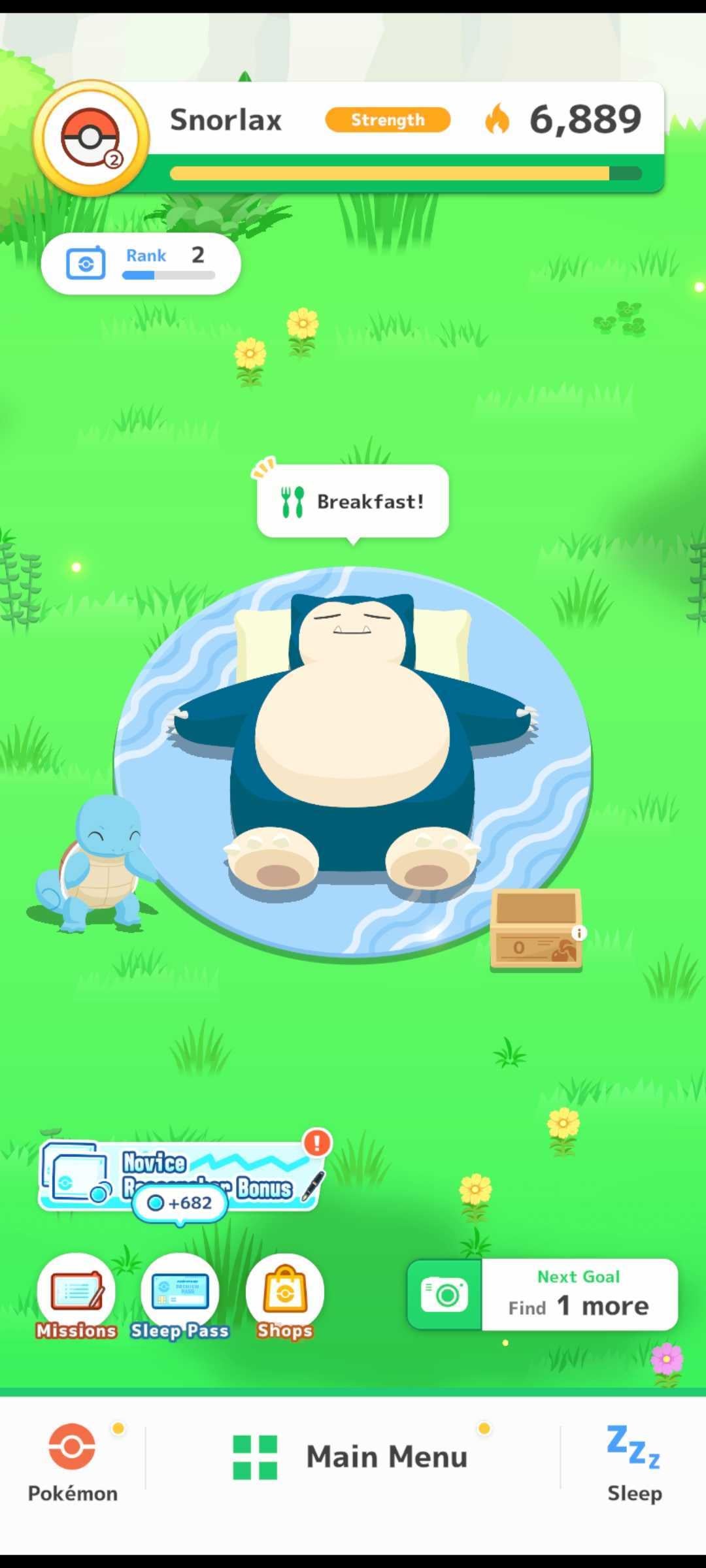Tap the info (i) bubble on the berry box
This screenshot has width=706, height=1568.
point(578,933)
